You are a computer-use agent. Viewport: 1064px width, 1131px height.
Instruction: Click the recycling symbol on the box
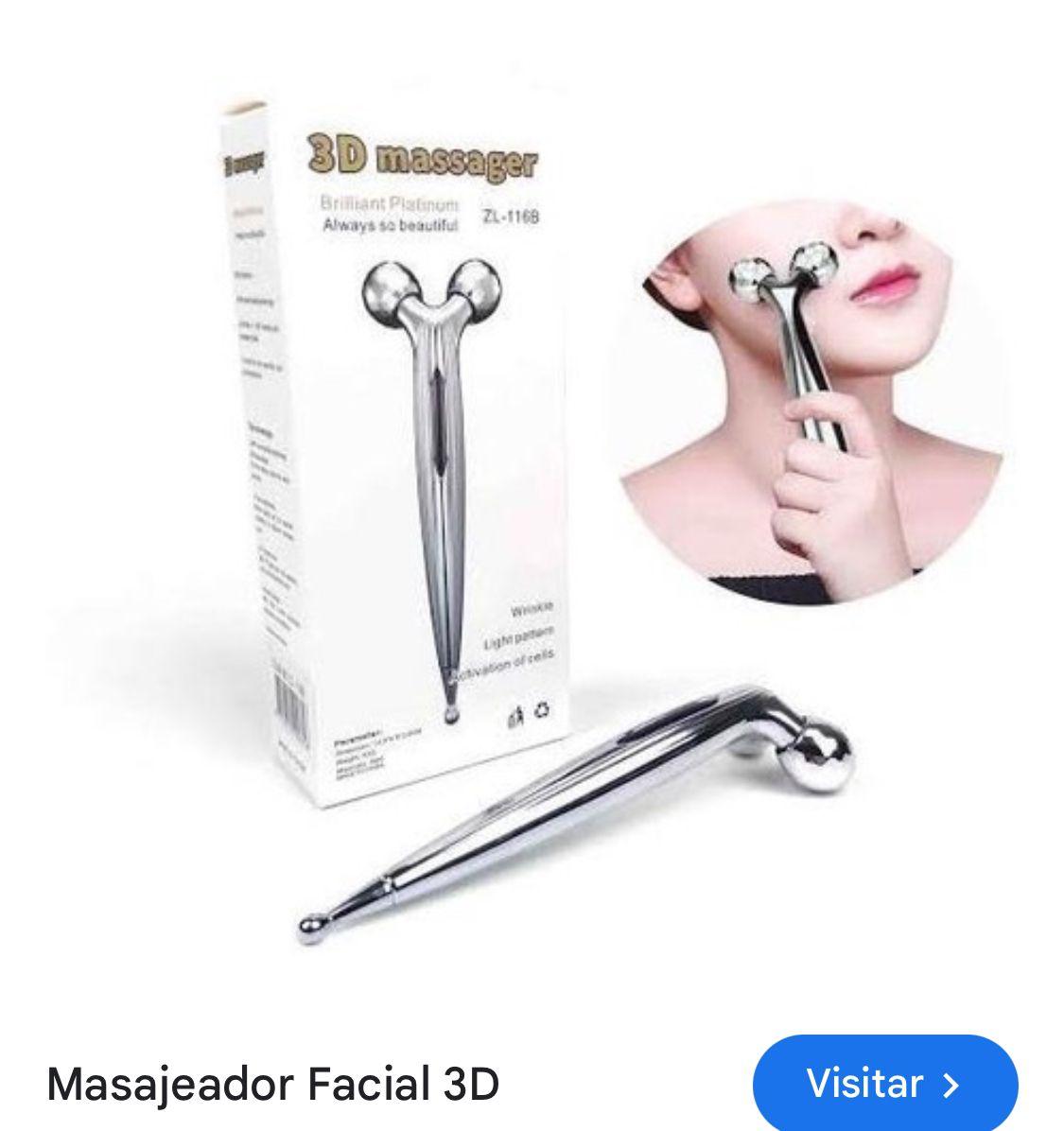coord(541,711)
